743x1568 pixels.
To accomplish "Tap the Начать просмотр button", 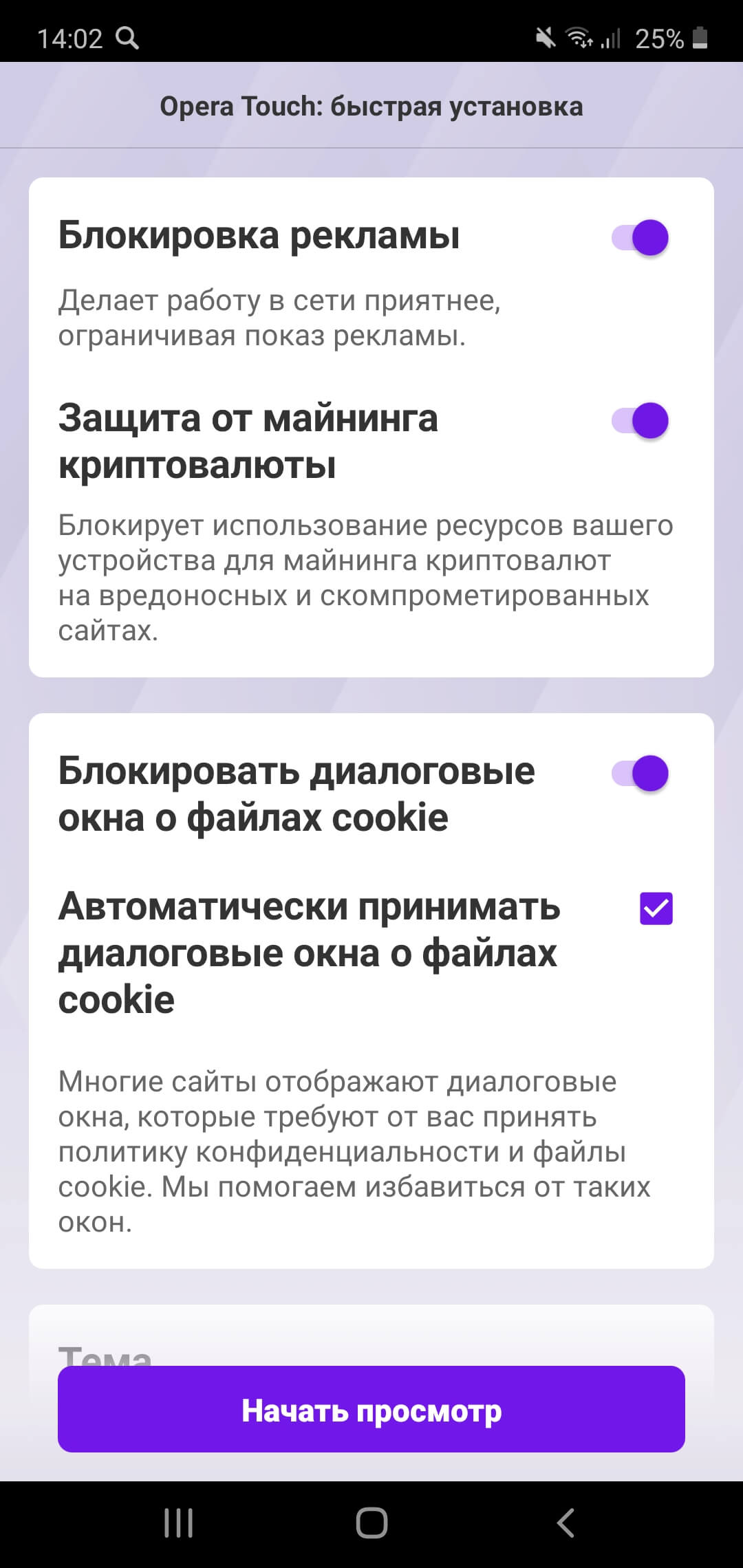I will tap(371, 1410).
